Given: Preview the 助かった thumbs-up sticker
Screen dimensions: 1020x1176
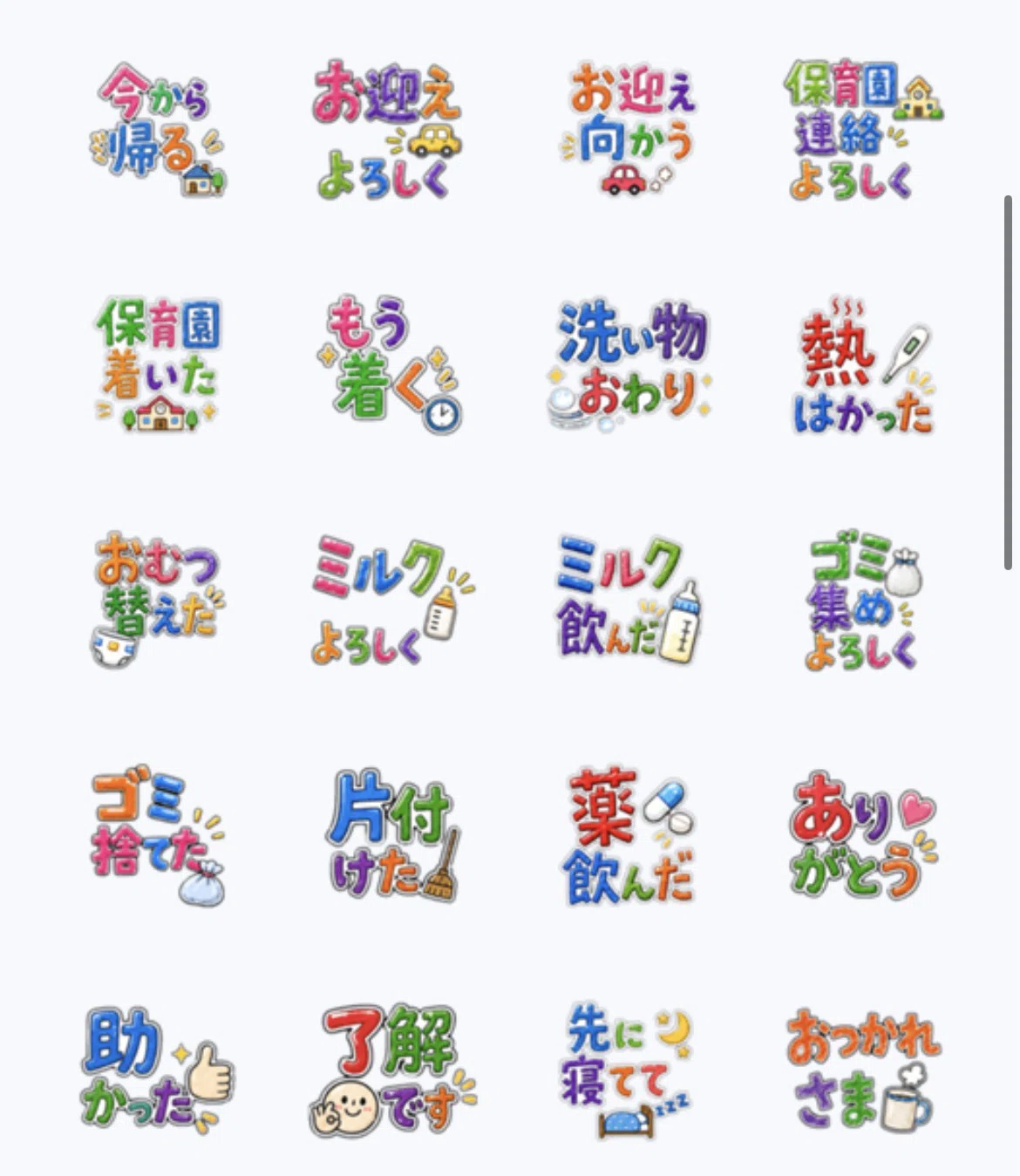Looking at the screenshot, I should [x=158, y=1071].
